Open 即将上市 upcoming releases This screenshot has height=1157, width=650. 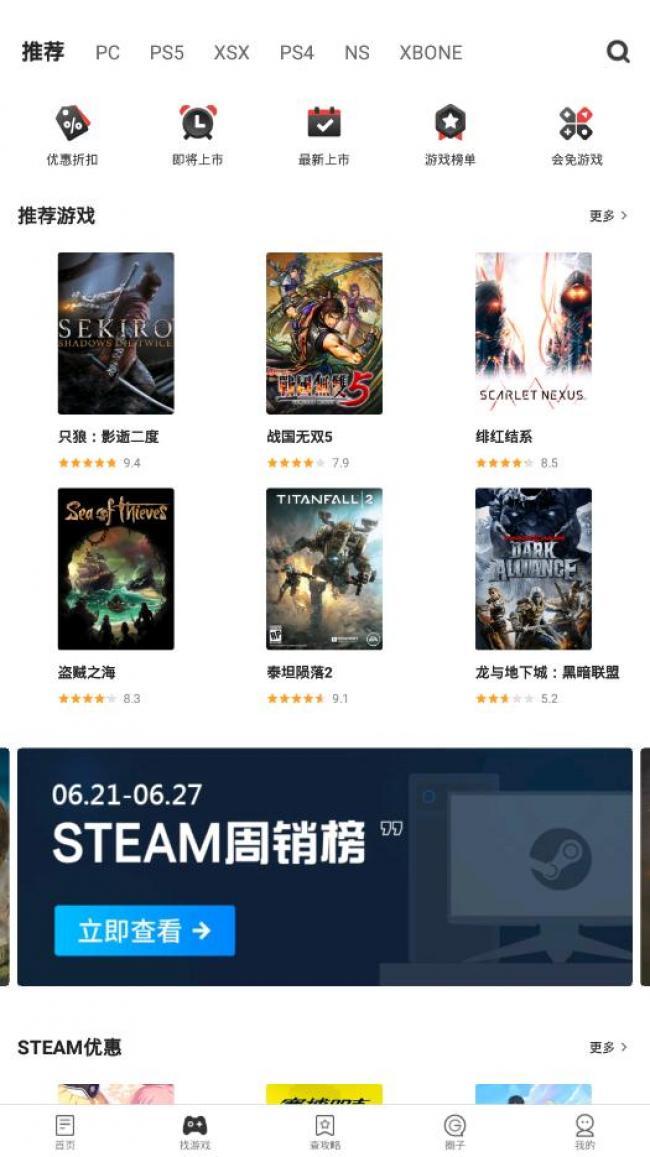coord(198,135)
